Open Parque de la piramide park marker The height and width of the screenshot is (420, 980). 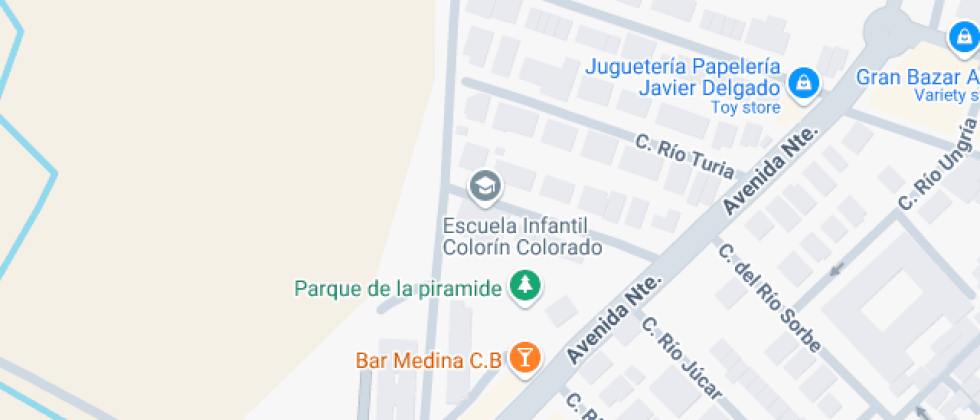[525, 287]
